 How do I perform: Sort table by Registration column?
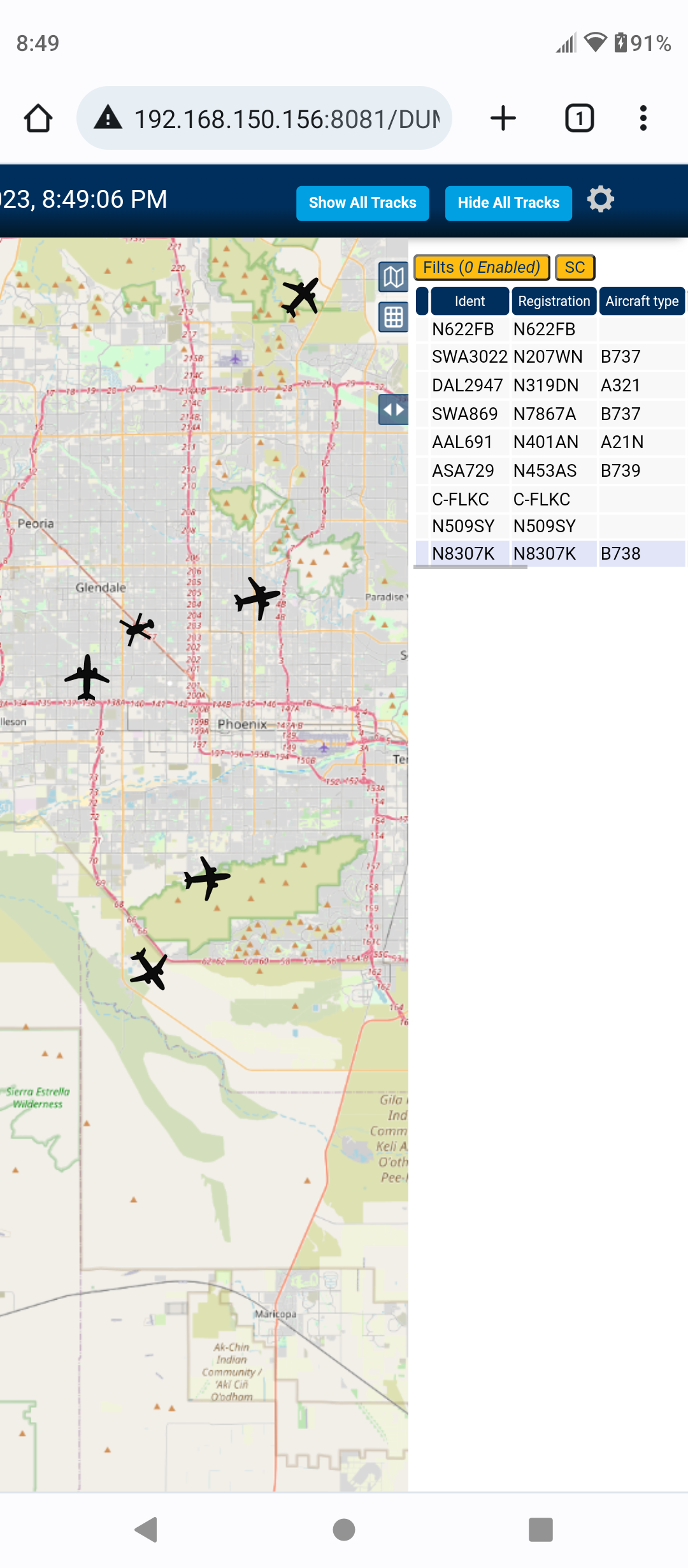[554, 301]
